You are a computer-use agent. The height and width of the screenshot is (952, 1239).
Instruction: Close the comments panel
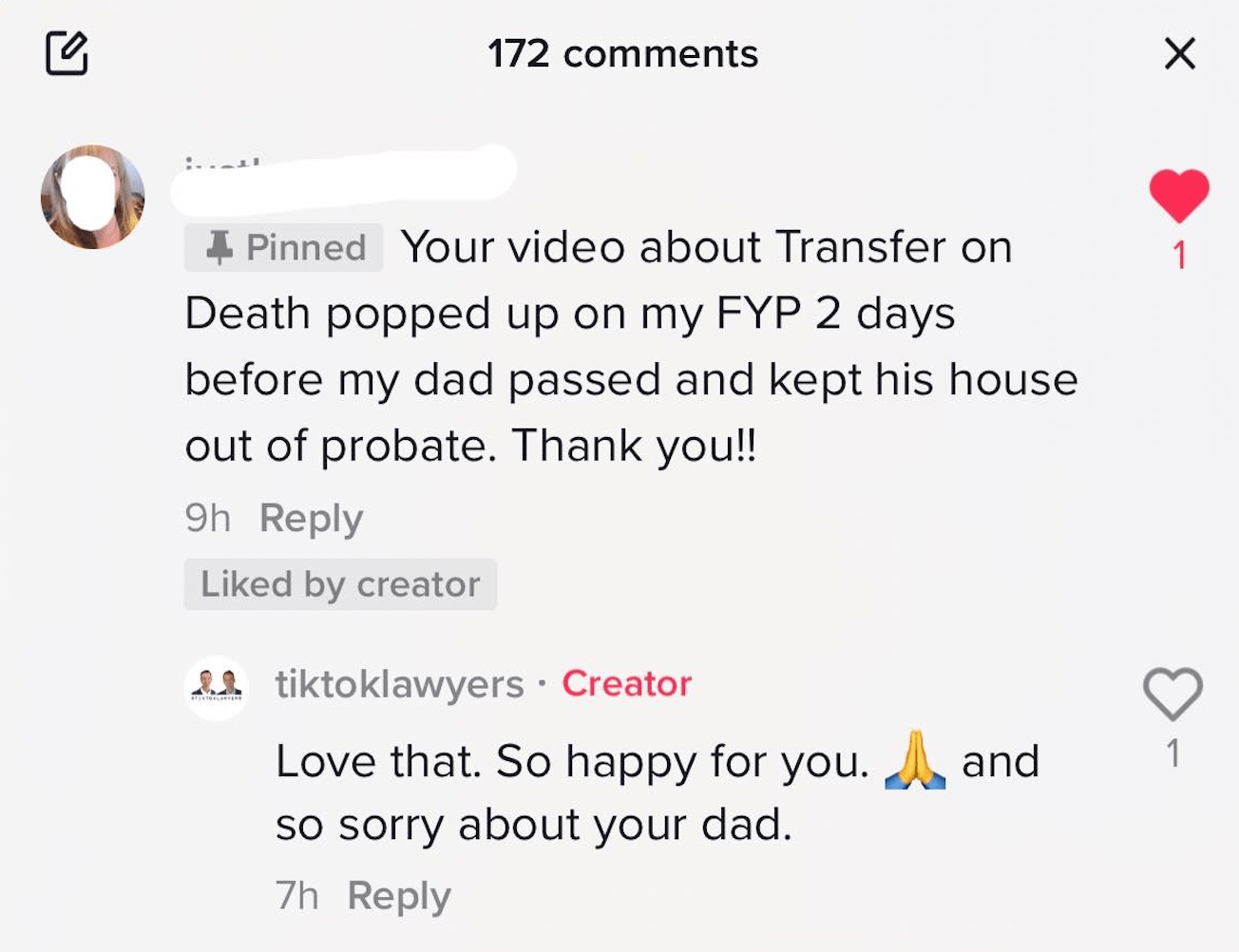click(x=1179, y=54)
